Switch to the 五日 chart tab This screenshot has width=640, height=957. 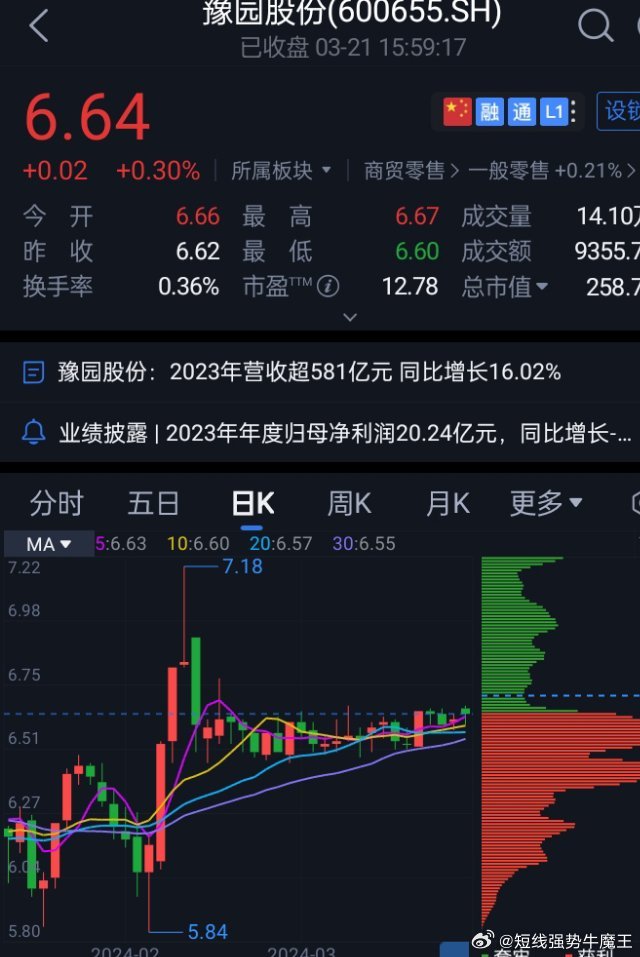(x=153, y=503)
